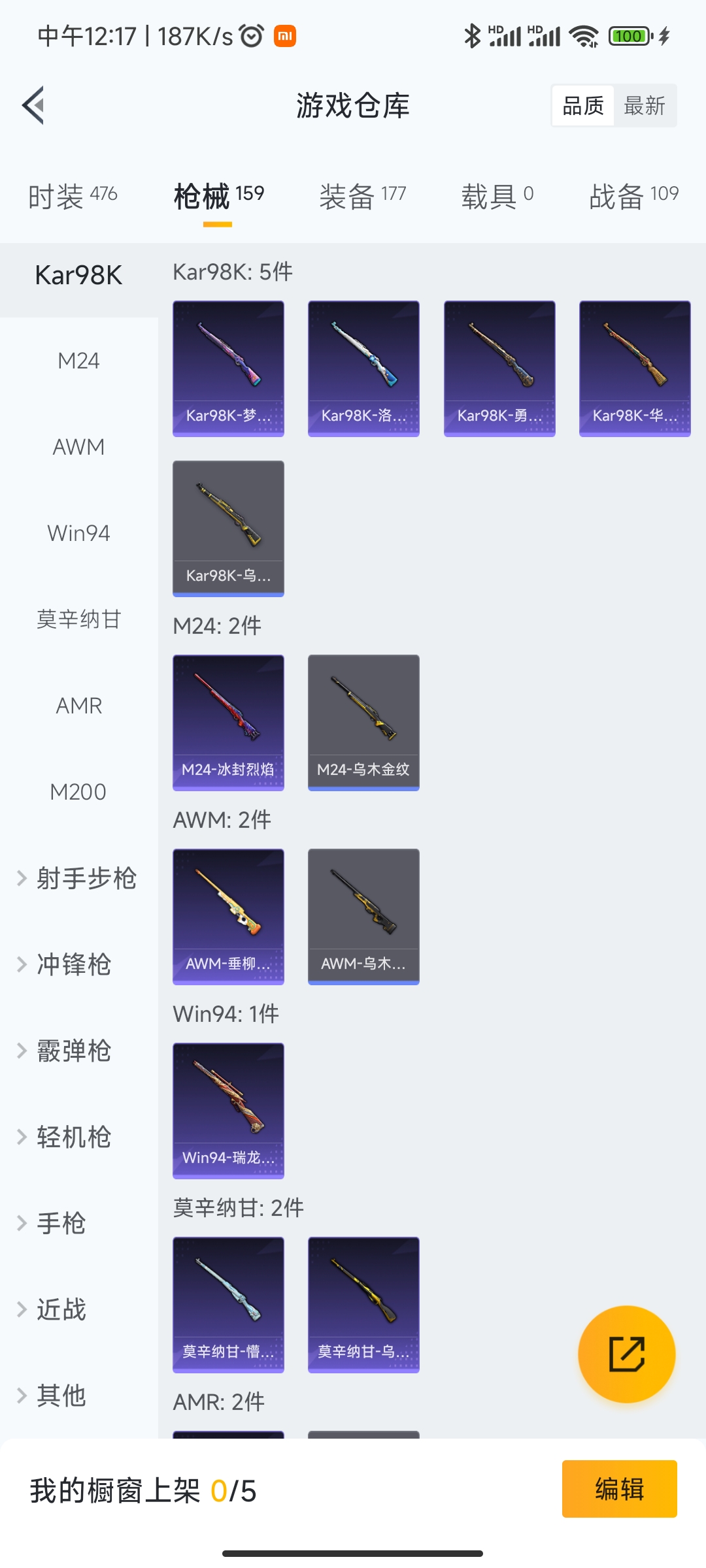Select AWM in the weapon sidebar

pyautogui.click(x=78, y=447)
